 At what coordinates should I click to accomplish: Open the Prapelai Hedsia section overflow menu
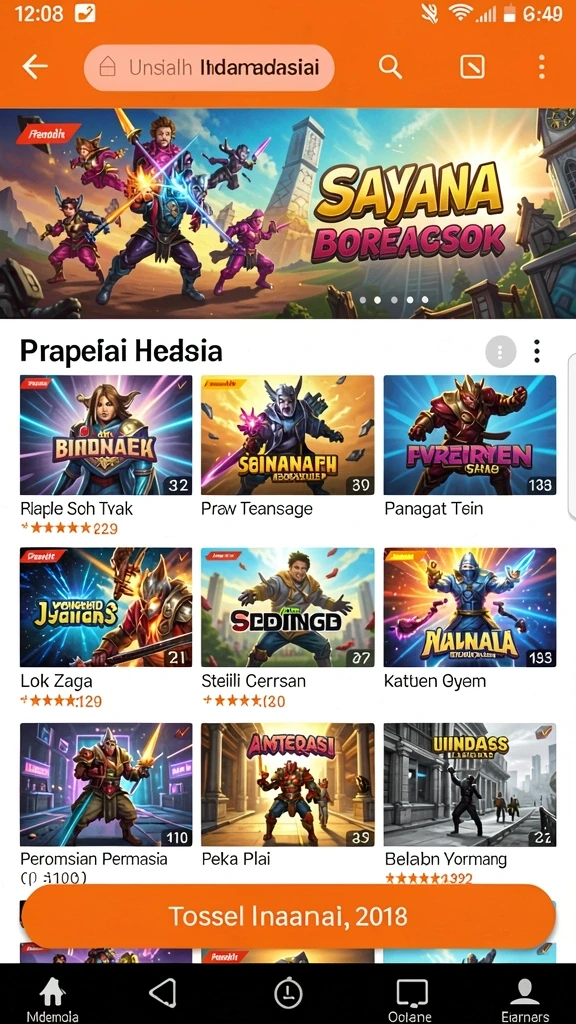click(x=536, y=351)
